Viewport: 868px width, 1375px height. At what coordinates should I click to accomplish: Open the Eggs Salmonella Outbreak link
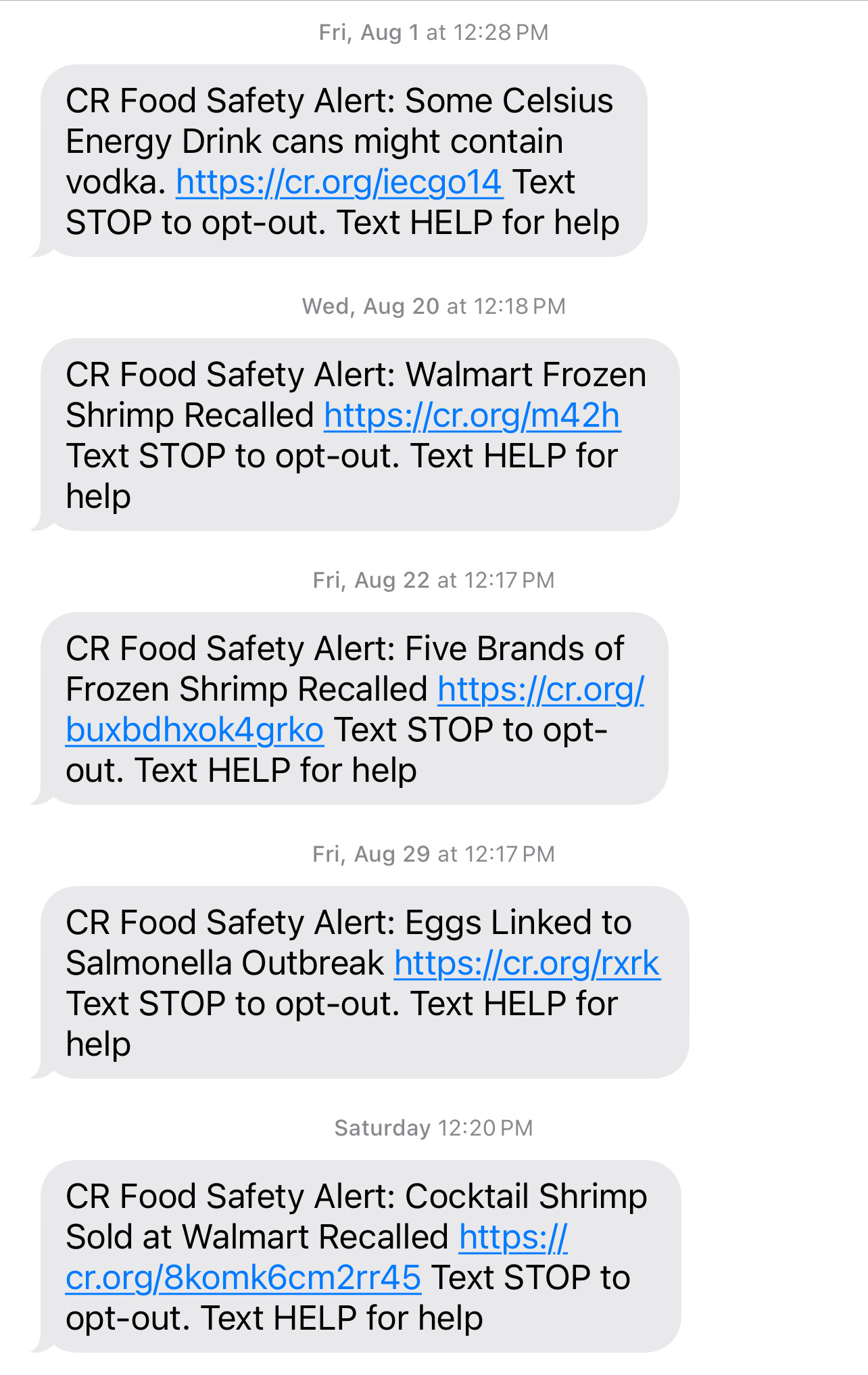(527, 963)
